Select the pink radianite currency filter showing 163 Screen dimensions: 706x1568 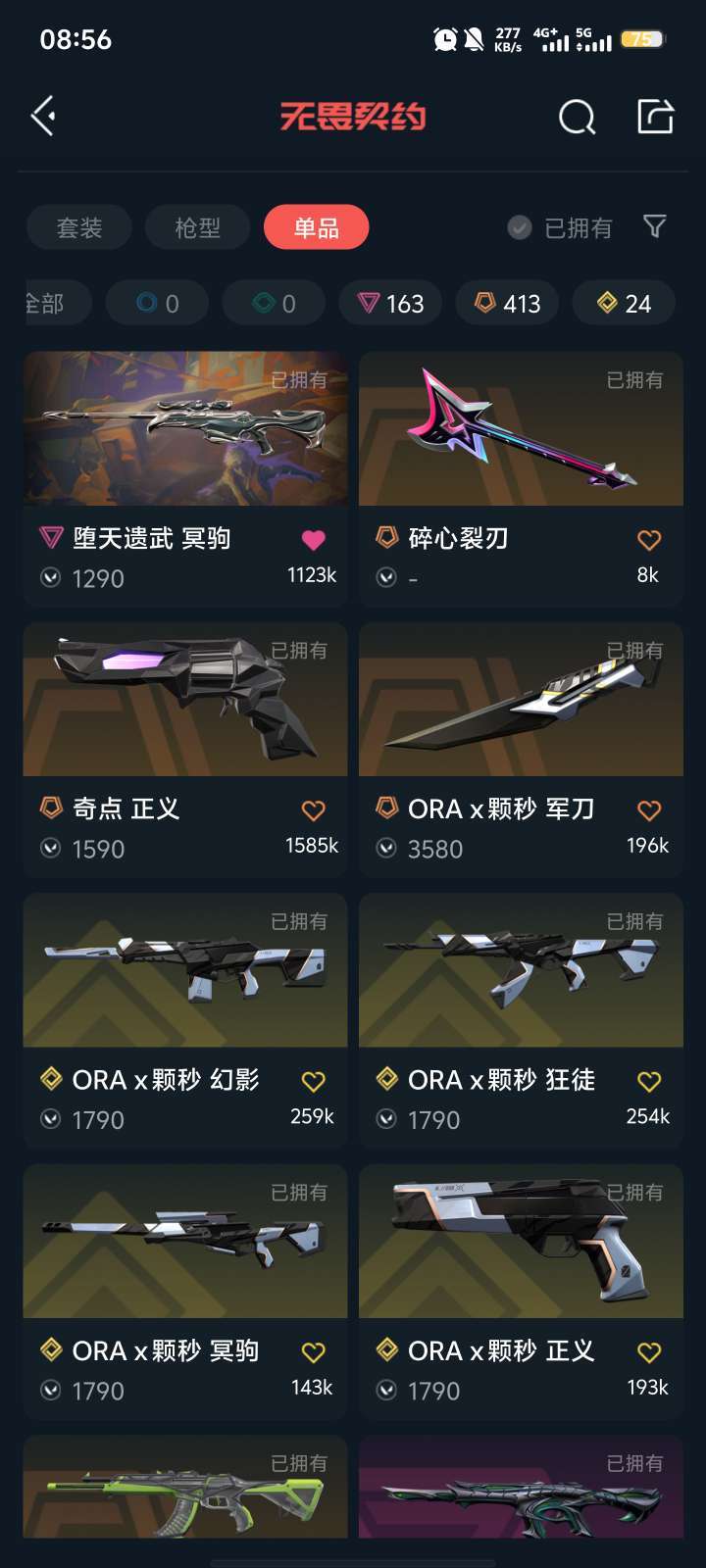point(390,303)
